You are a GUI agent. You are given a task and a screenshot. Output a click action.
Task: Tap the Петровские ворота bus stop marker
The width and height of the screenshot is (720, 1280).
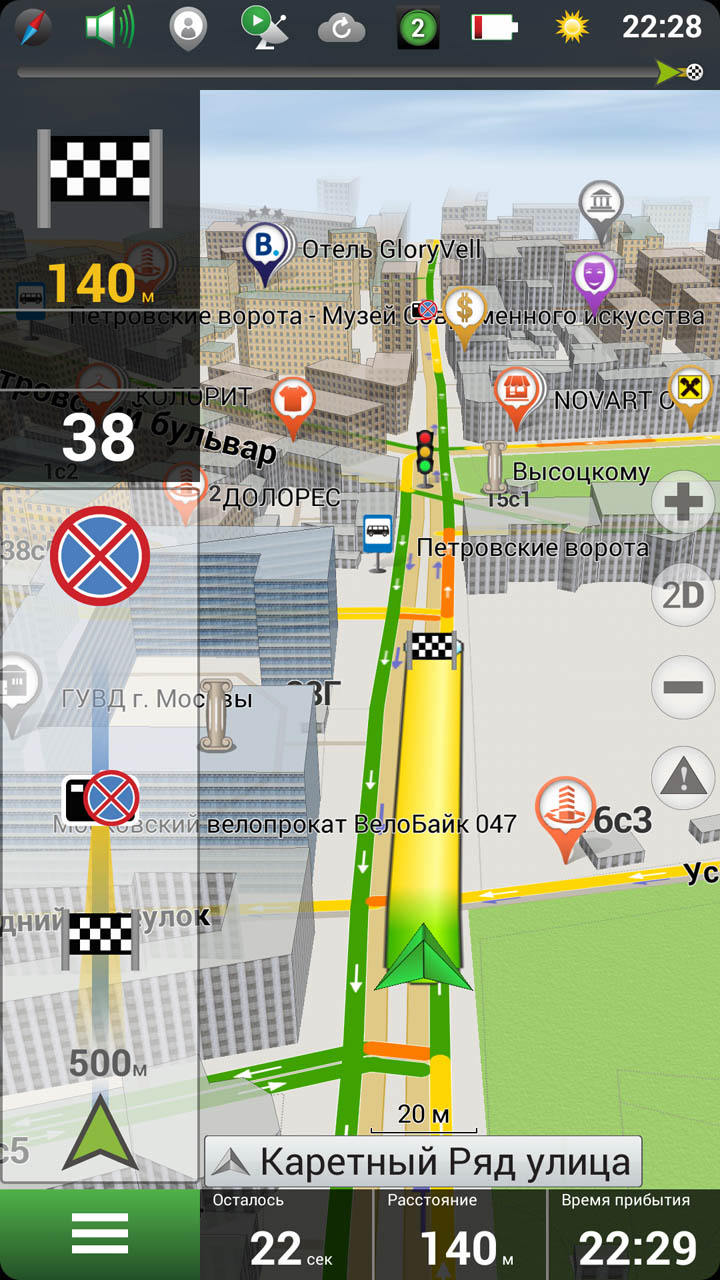coord(377,535)
